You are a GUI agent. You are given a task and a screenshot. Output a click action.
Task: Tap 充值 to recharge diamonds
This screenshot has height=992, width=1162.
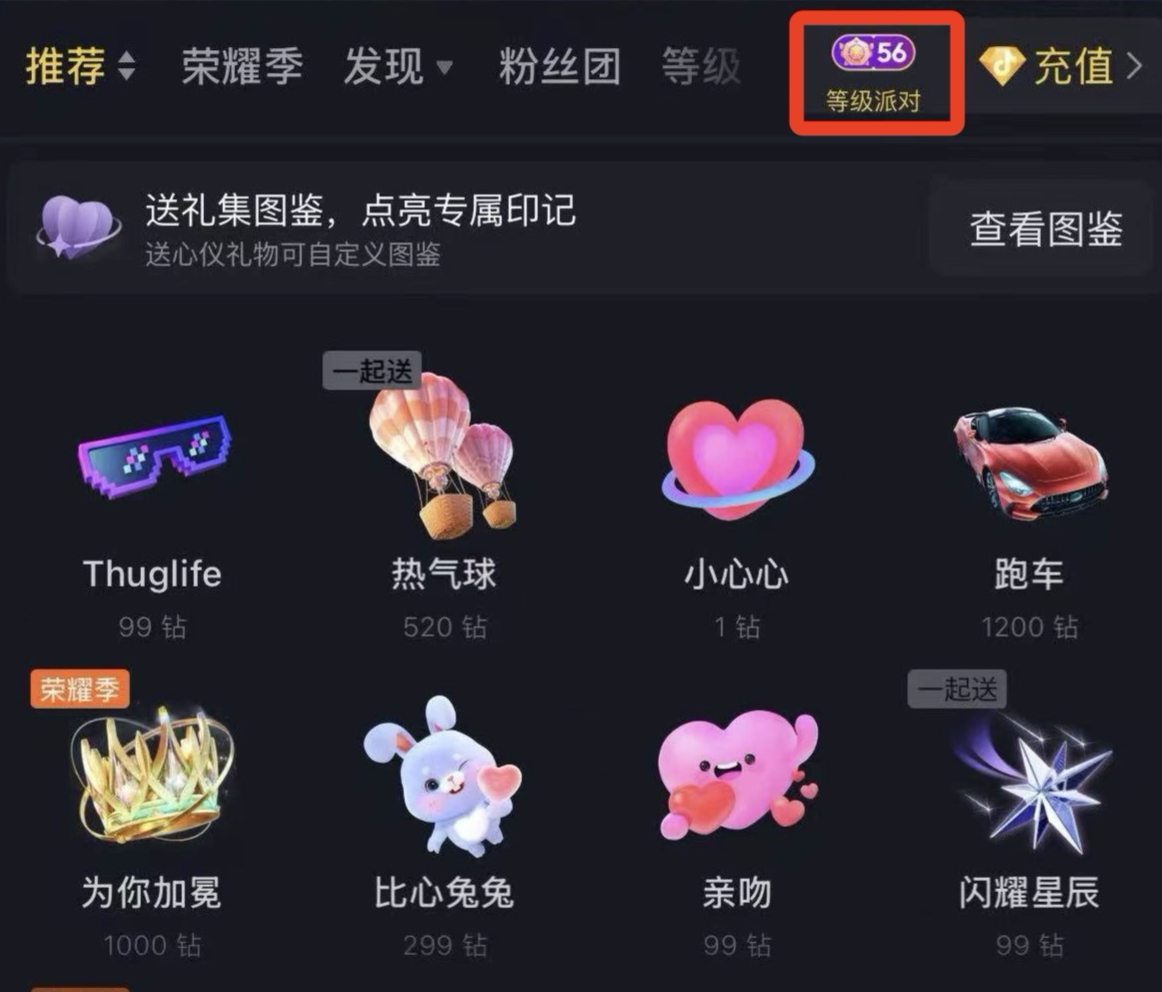(x=1060, y=67)
